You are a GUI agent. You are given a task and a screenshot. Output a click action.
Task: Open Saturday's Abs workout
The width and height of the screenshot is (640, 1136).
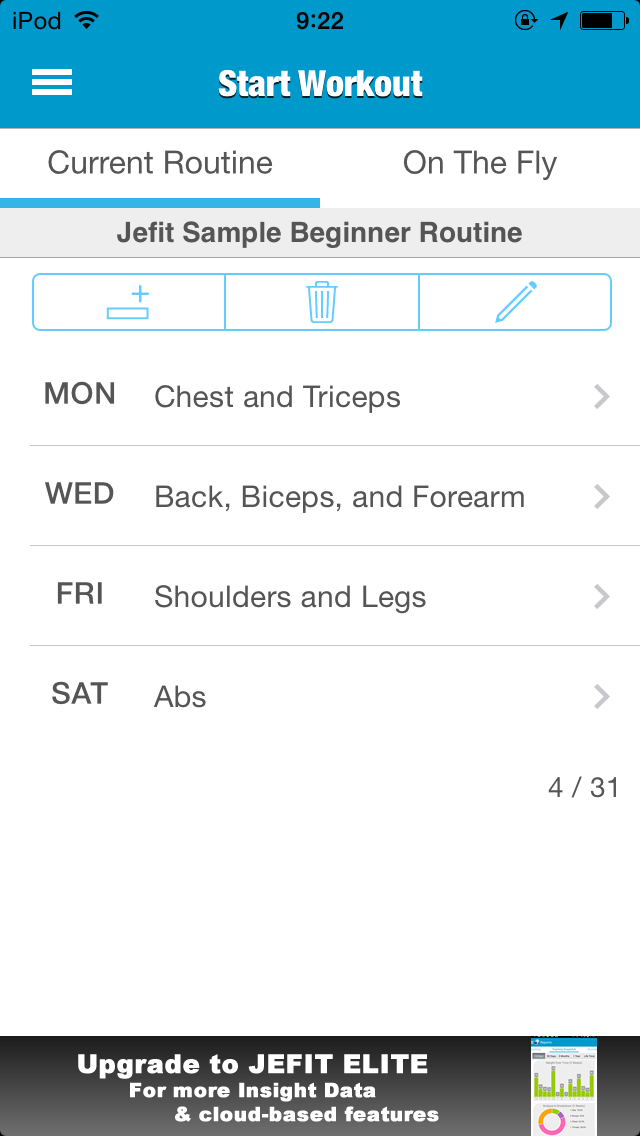pyautogui.click(x=320, y=697)
